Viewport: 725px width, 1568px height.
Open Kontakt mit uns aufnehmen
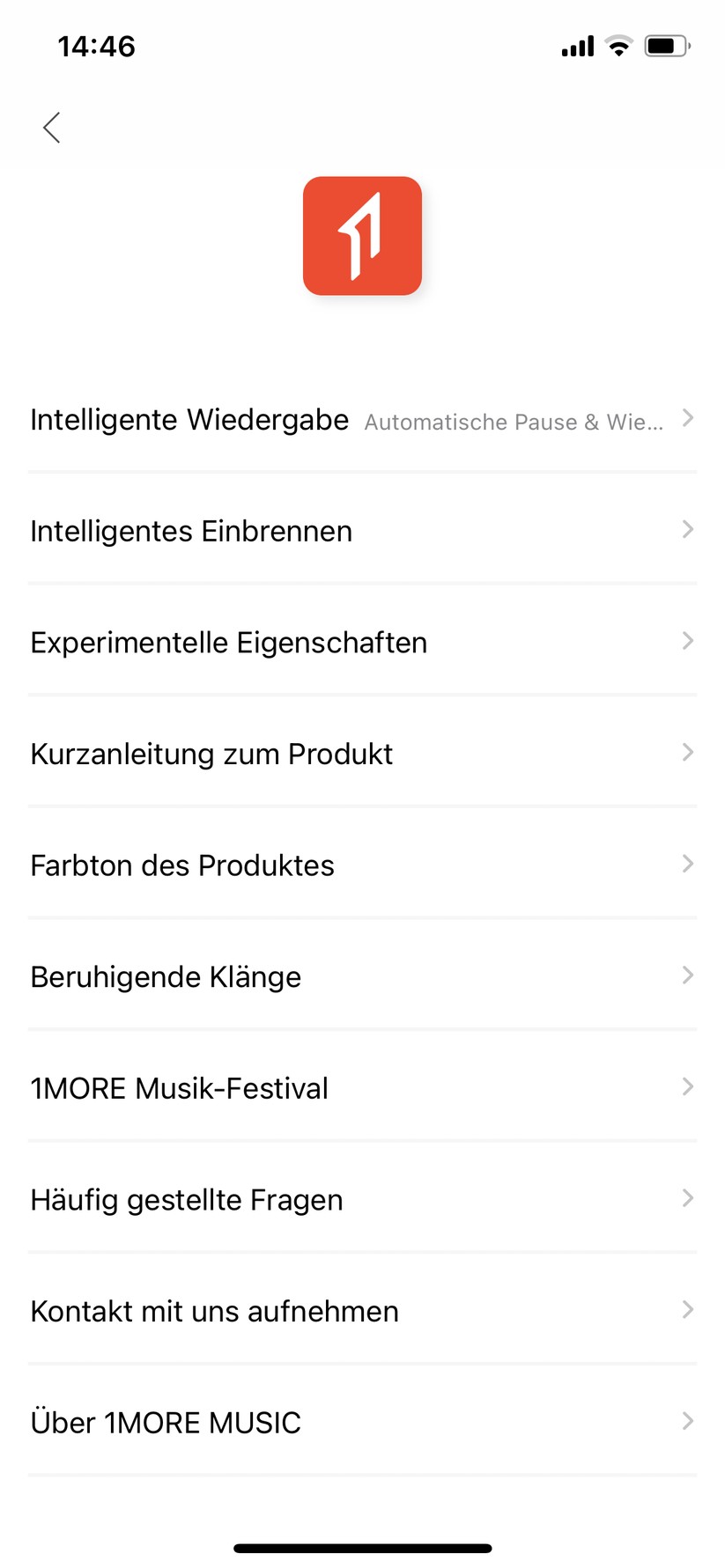214,1312
